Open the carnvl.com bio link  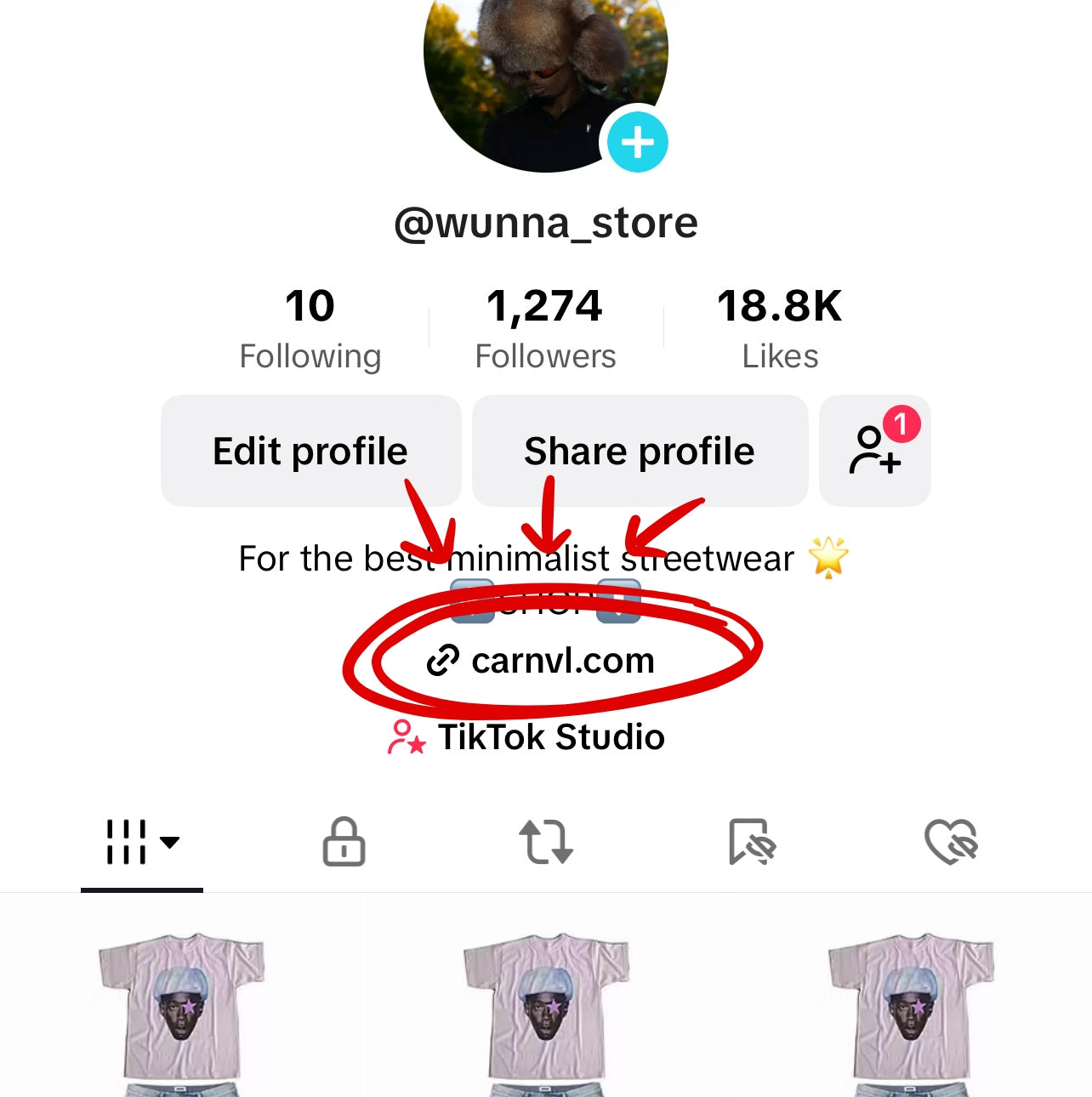(x=543, y=661)
